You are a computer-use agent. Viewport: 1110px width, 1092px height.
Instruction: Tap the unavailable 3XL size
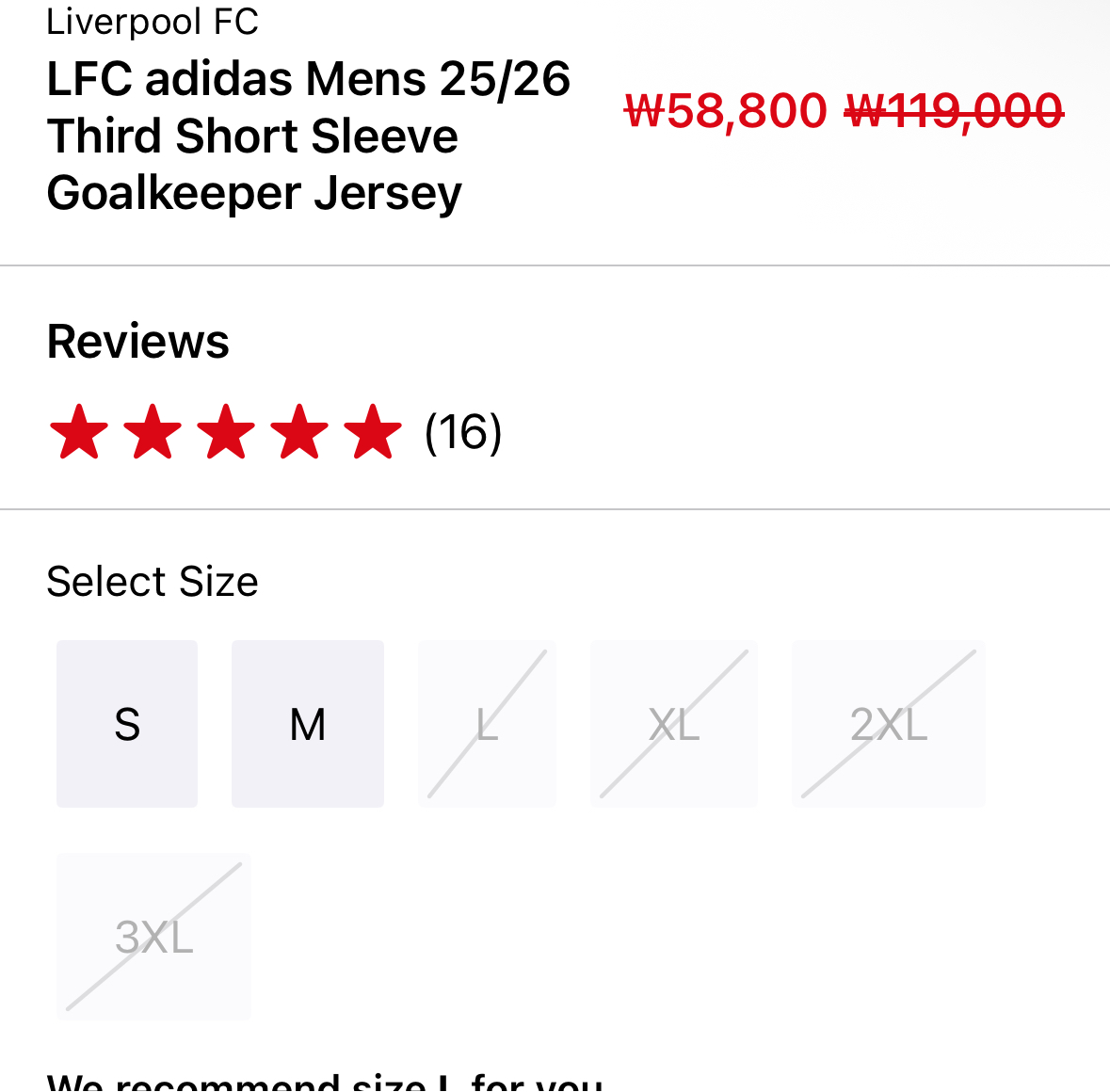point(153,937)
